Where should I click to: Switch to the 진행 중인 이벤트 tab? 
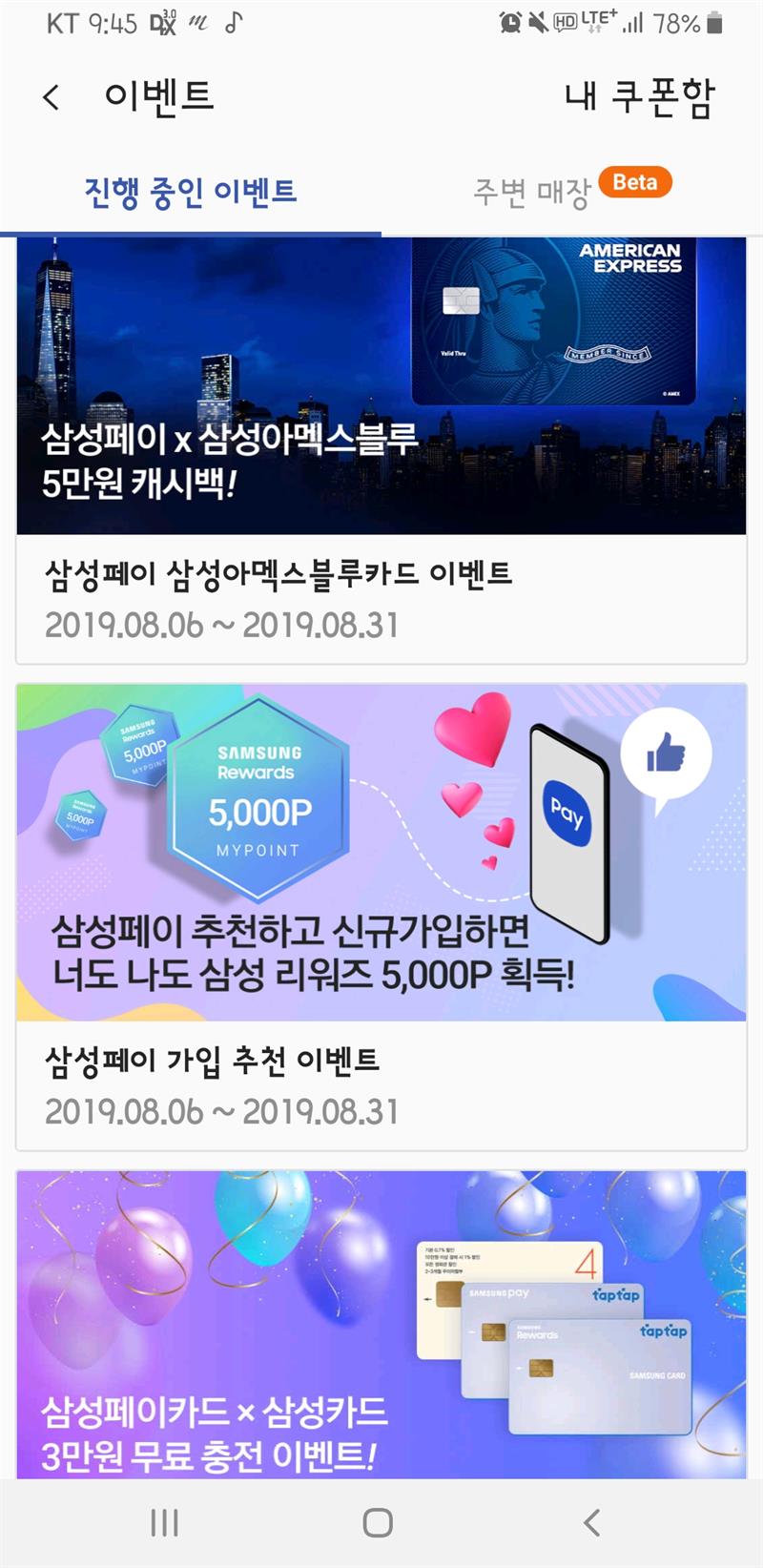tap(191, 192)
